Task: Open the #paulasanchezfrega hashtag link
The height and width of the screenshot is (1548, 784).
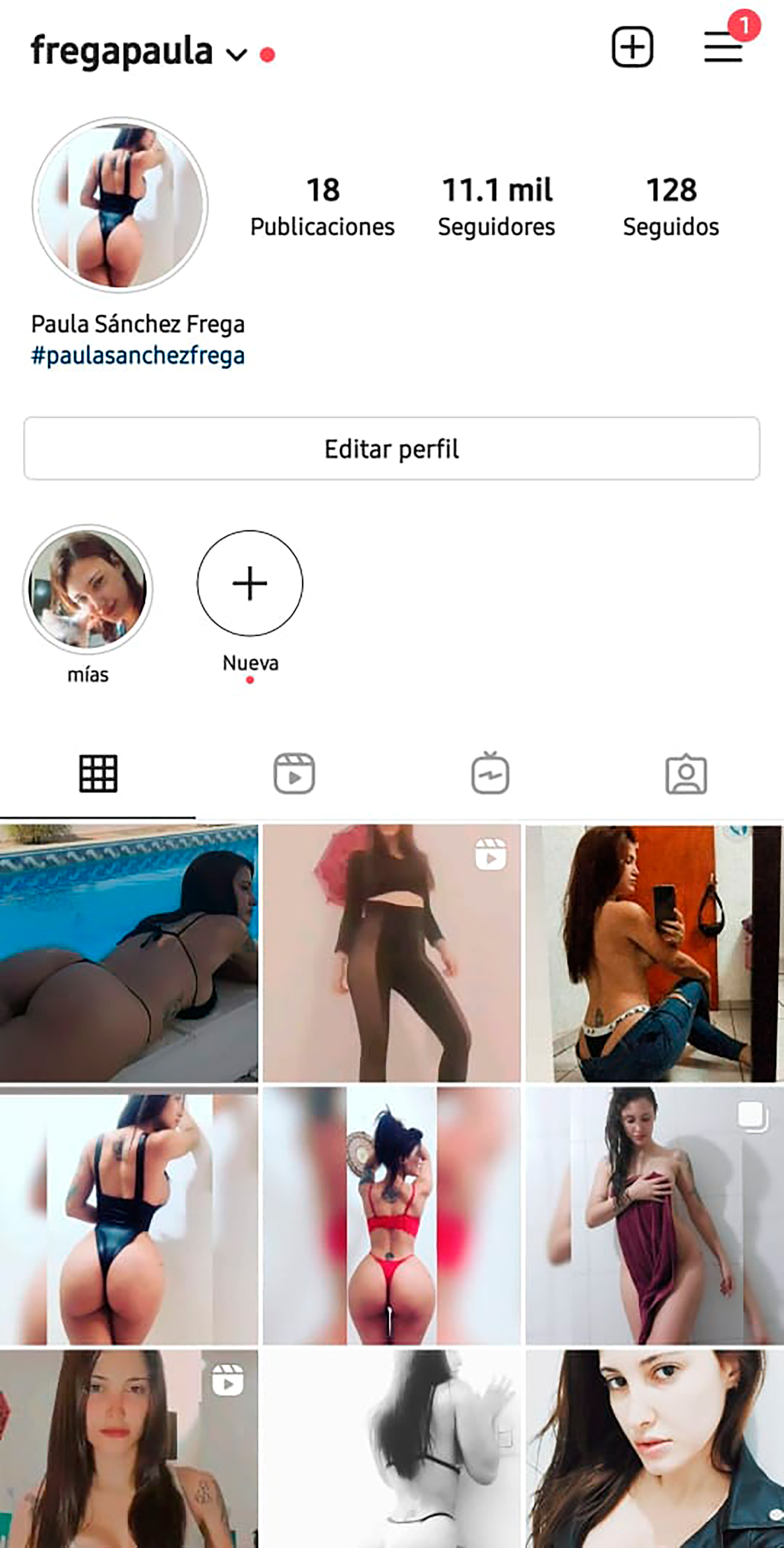Action: click(x=138, y=356)
